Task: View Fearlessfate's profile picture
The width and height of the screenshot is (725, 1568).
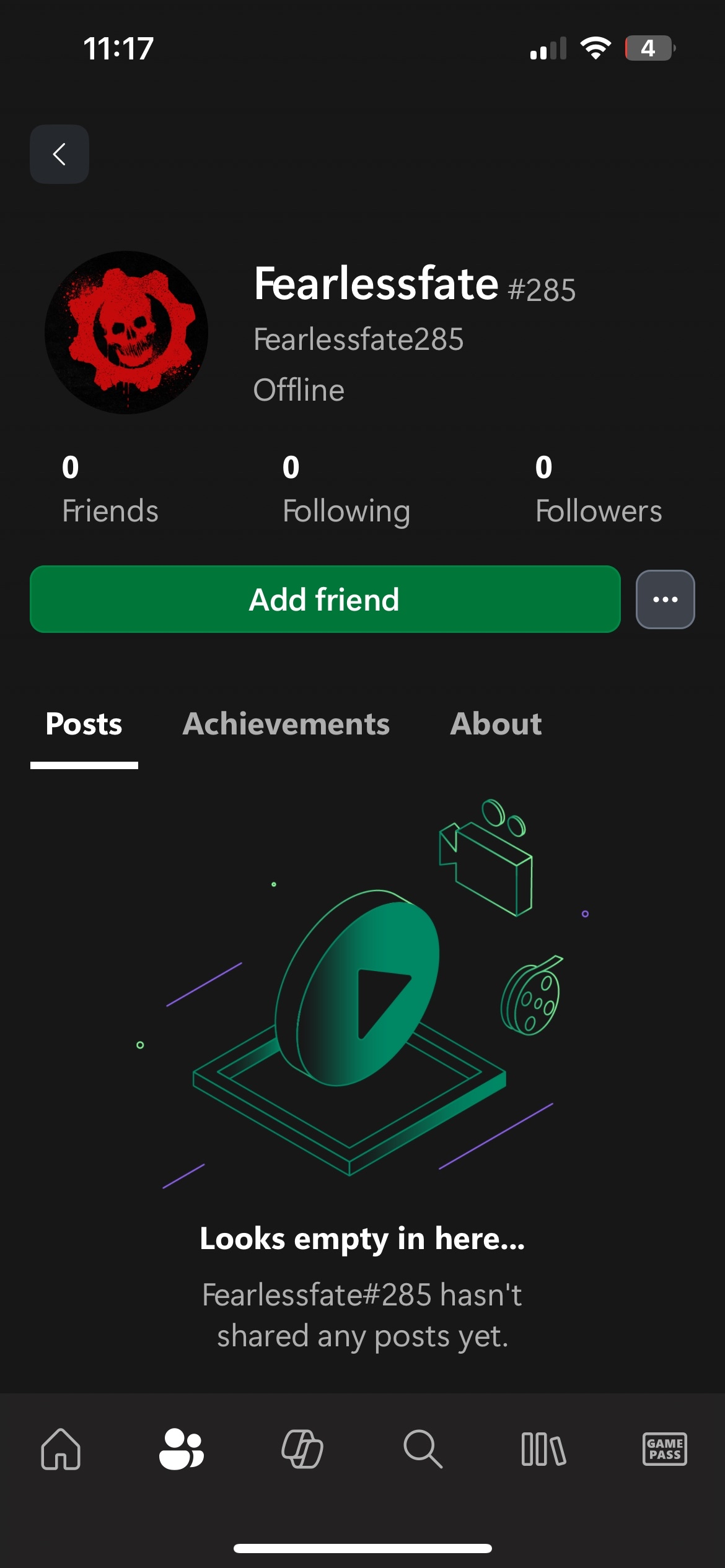Action: click(126, 333)
